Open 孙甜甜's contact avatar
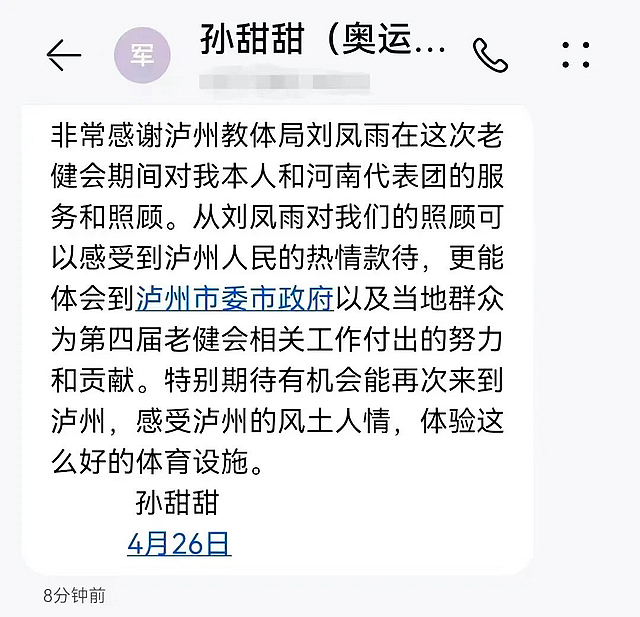The image size is (640, 617). pos(143,55)
